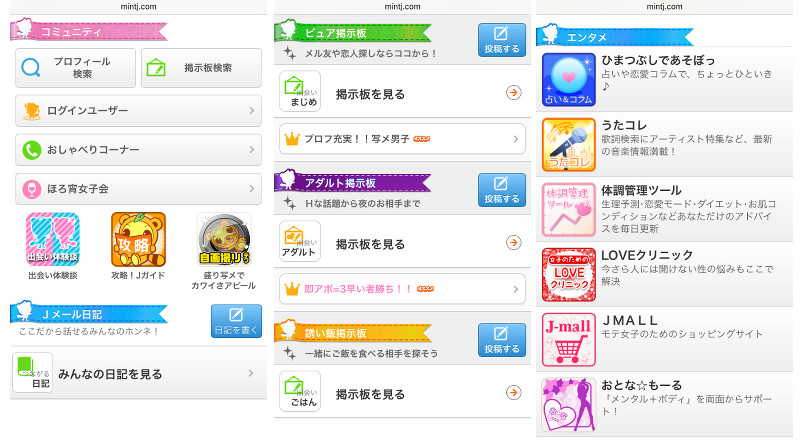This screenshot has height=448, width=800.
Task: Open the ログインユーザー row
Action: (x=138, y=110)
